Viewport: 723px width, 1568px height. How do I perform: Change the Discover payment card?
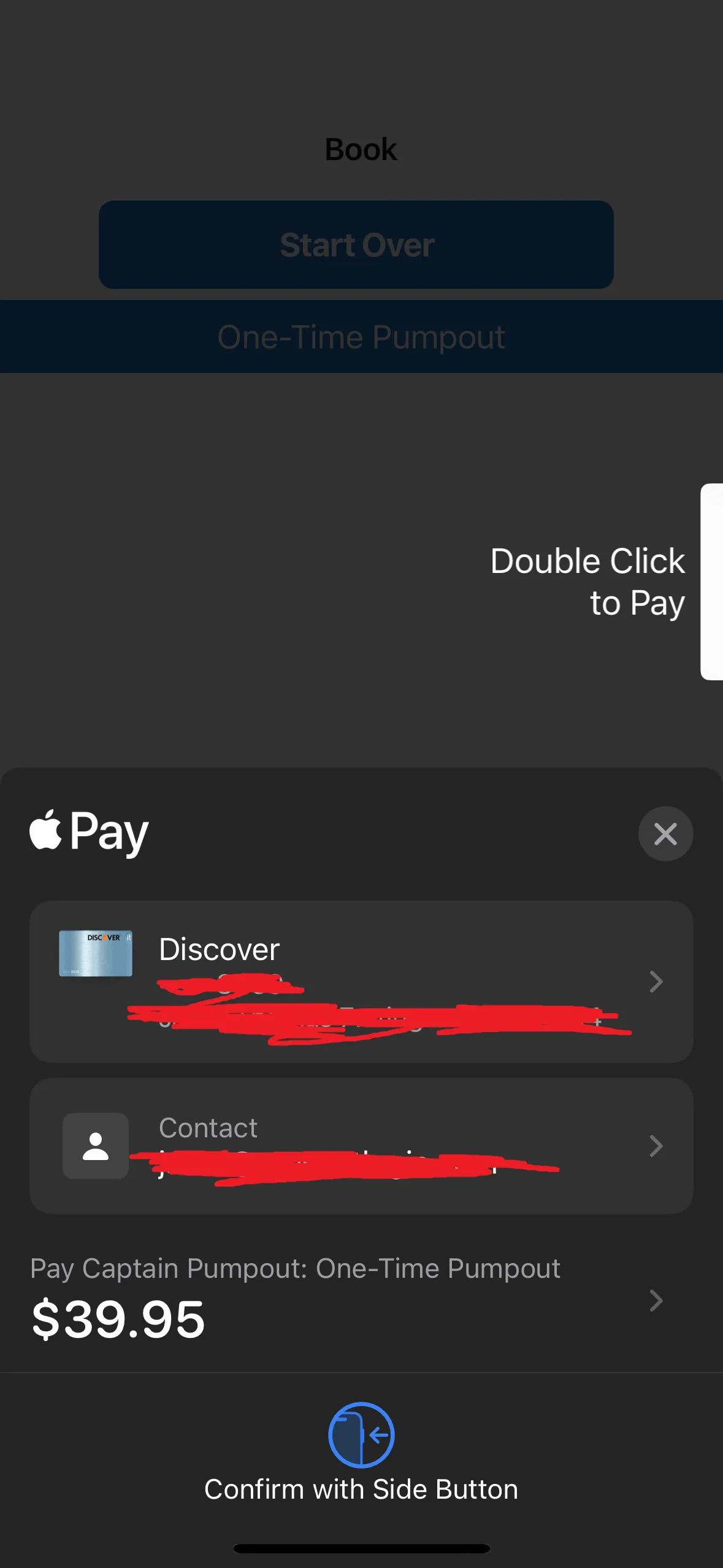point(361,982)
